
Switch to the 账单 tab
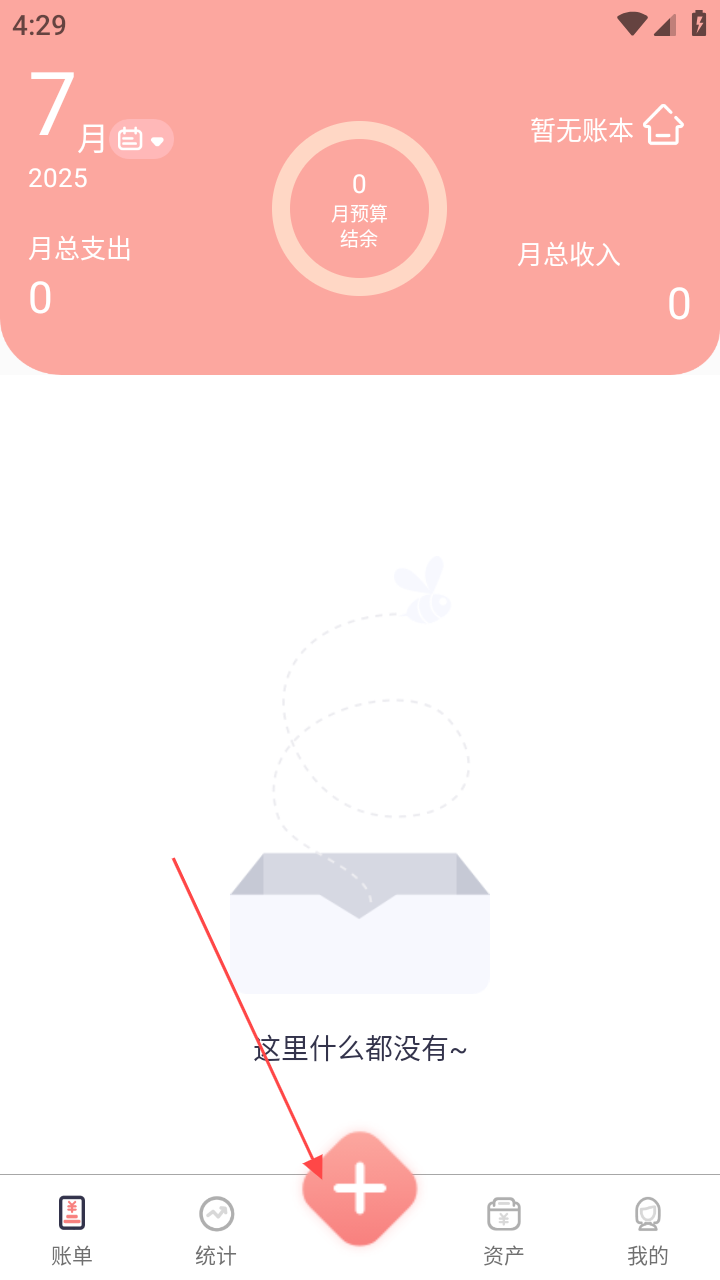pyautogui.click(x=72, y=1229)
